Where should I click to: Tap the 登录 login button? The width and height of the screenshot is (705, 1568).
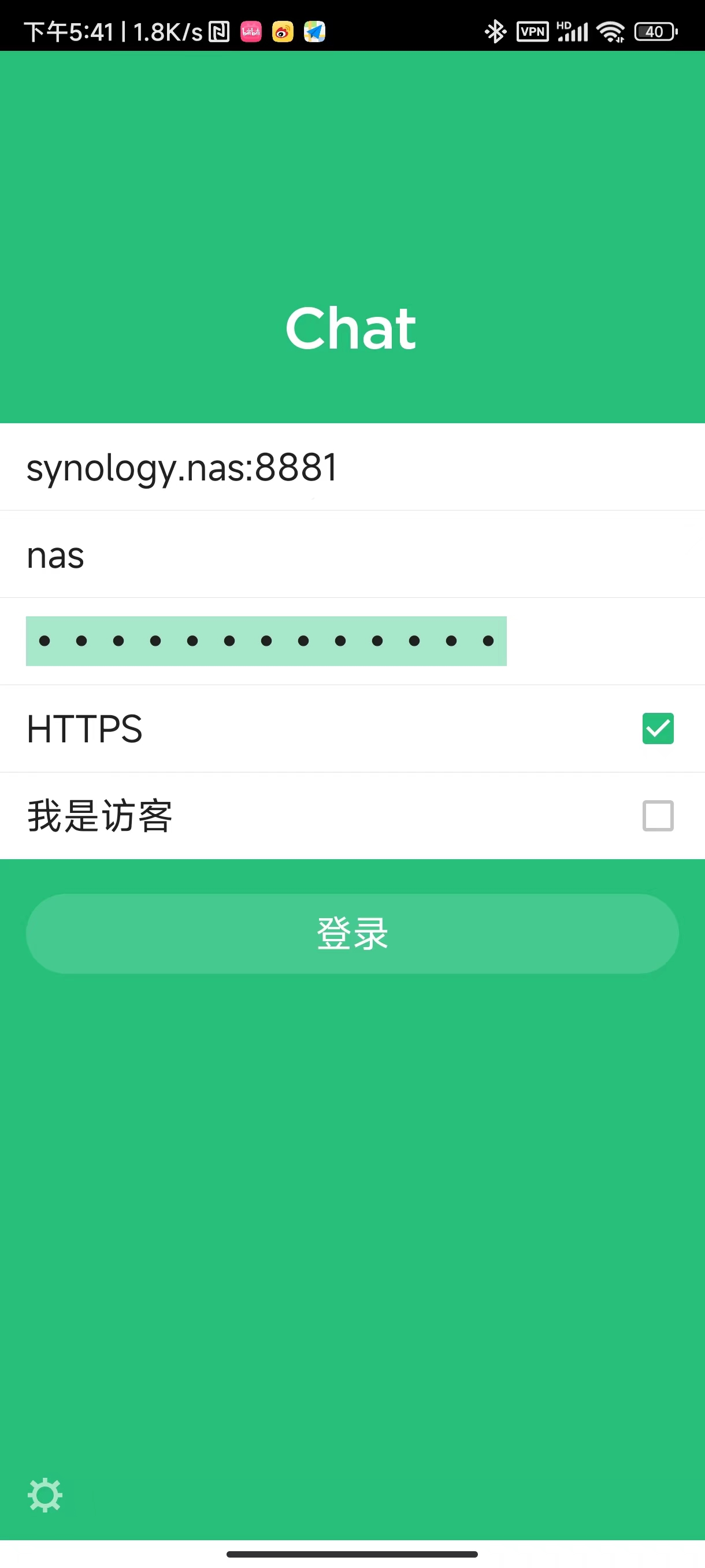352,934
